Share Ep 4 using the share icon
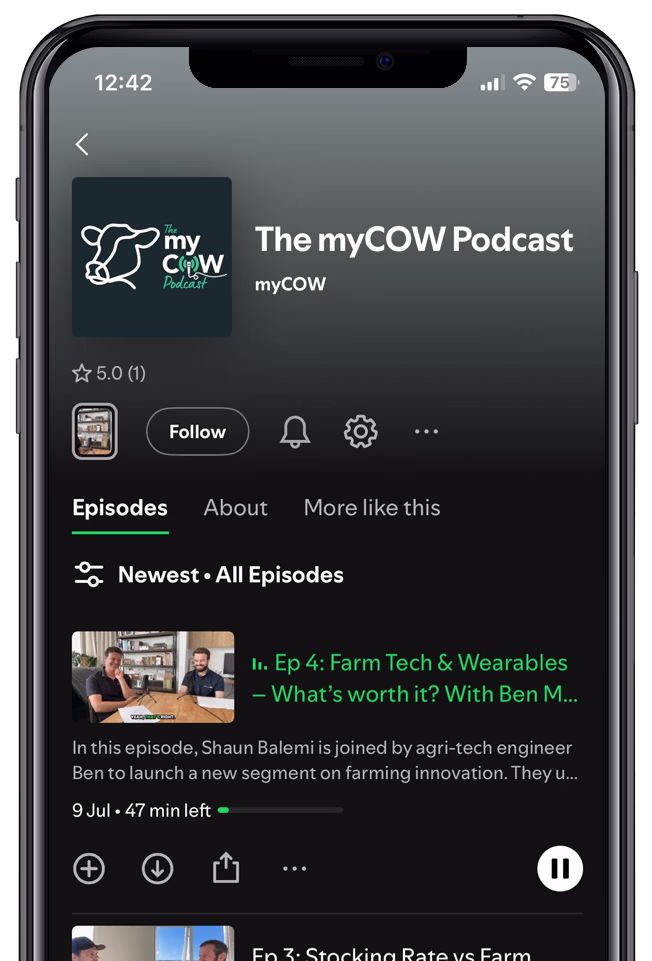652x961 pixels. coord(226,869)
